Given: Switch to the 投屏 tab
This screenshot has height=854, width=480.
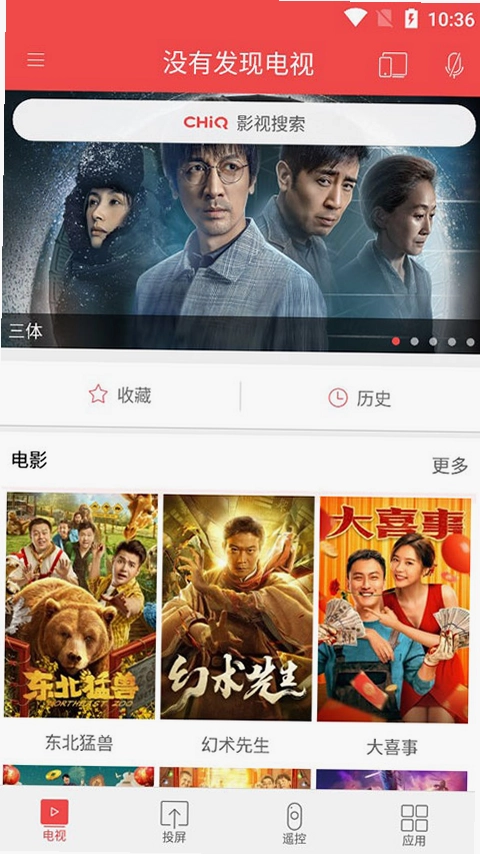Looking at the screenshot, I should tap(174, 822).
